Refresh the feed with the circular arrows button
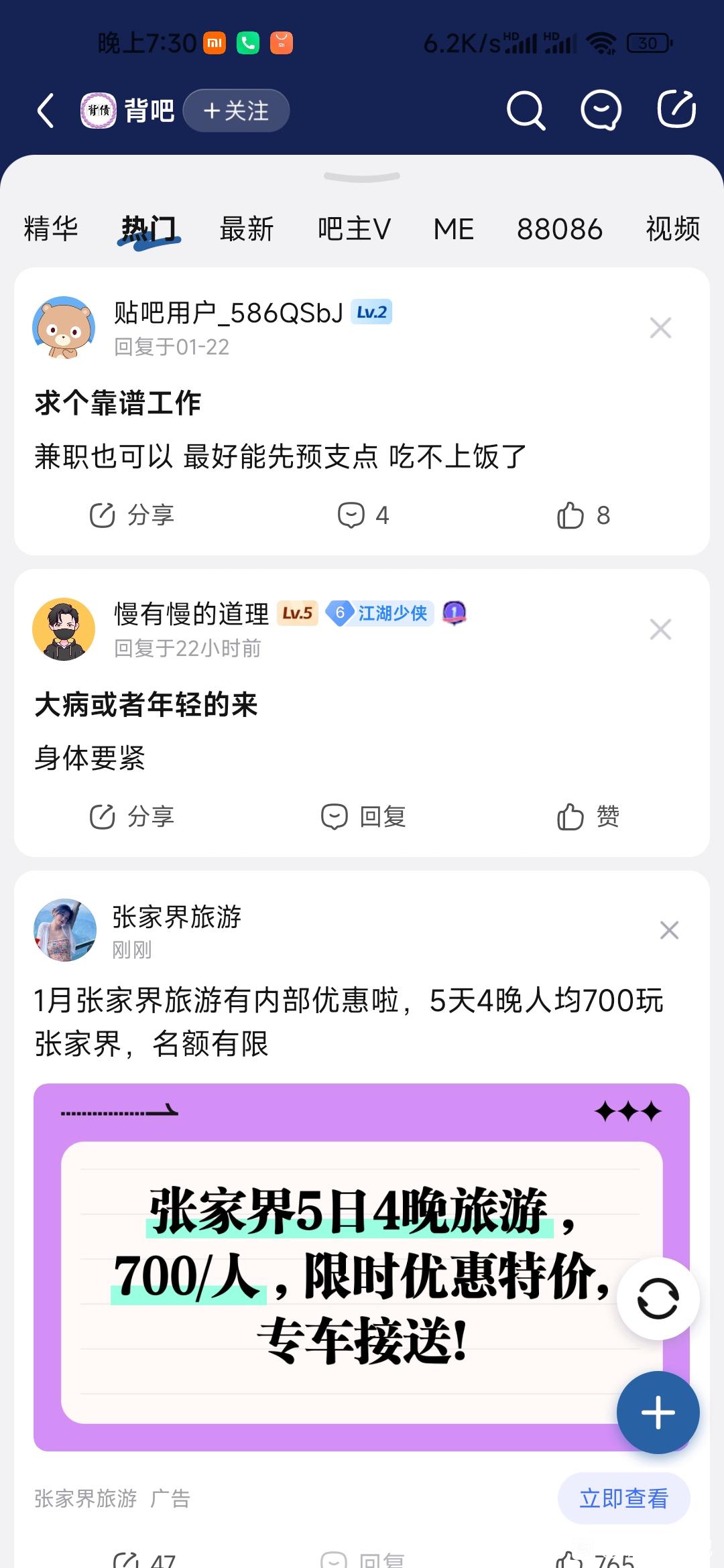The width and height of the screenshot is (724, 1568). tap(658, 1299)
